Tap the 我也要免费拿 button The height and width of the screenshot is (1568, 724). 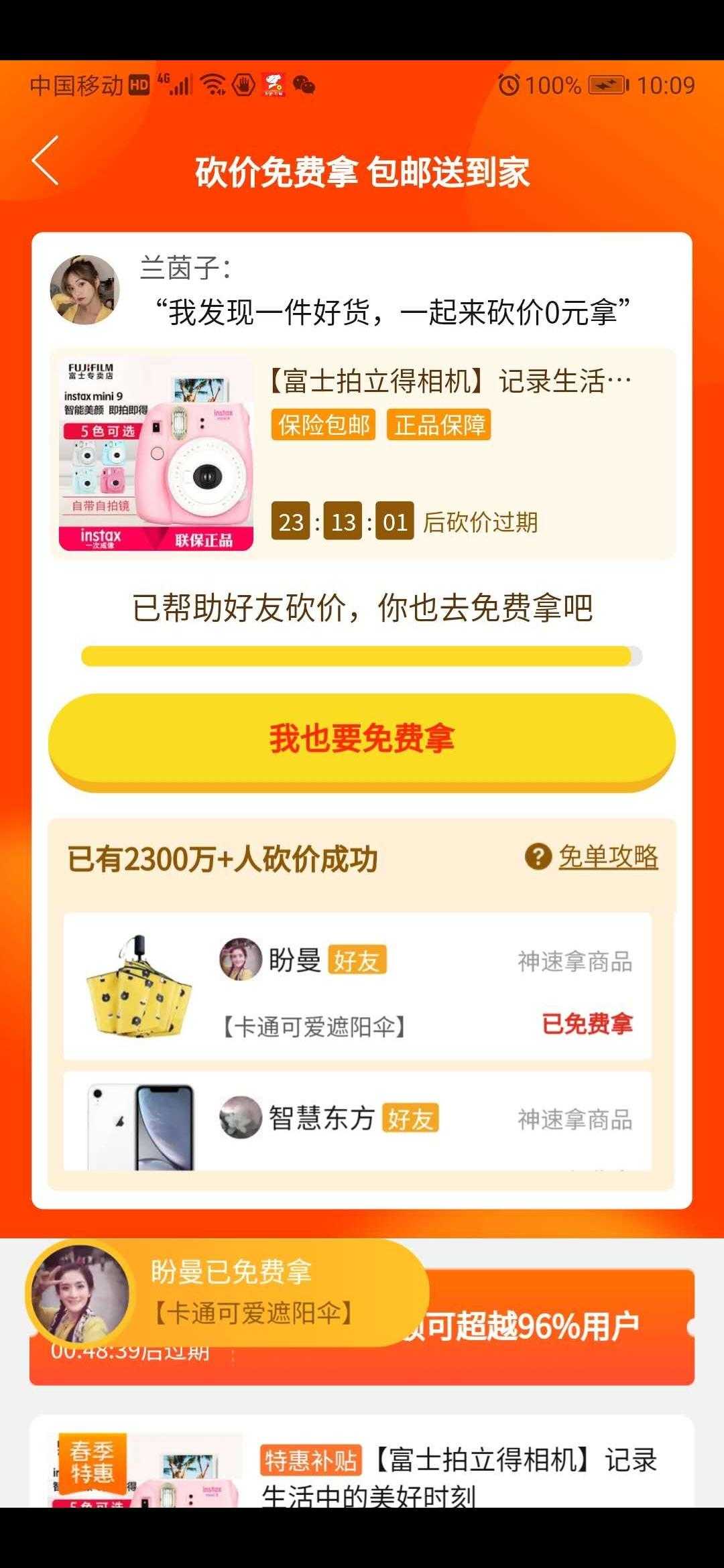pyautogui.click(x=362, y=739)
